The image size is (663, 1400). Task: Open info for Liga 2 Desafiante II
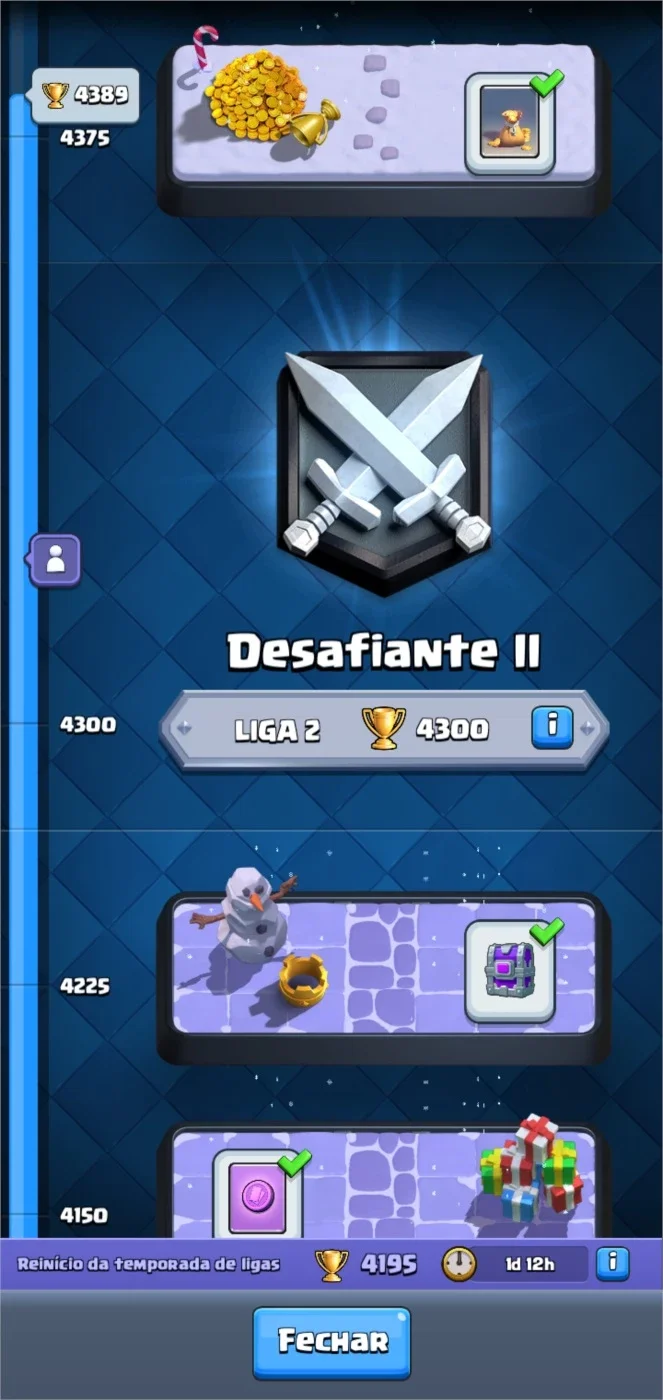(x=551, y=726)
